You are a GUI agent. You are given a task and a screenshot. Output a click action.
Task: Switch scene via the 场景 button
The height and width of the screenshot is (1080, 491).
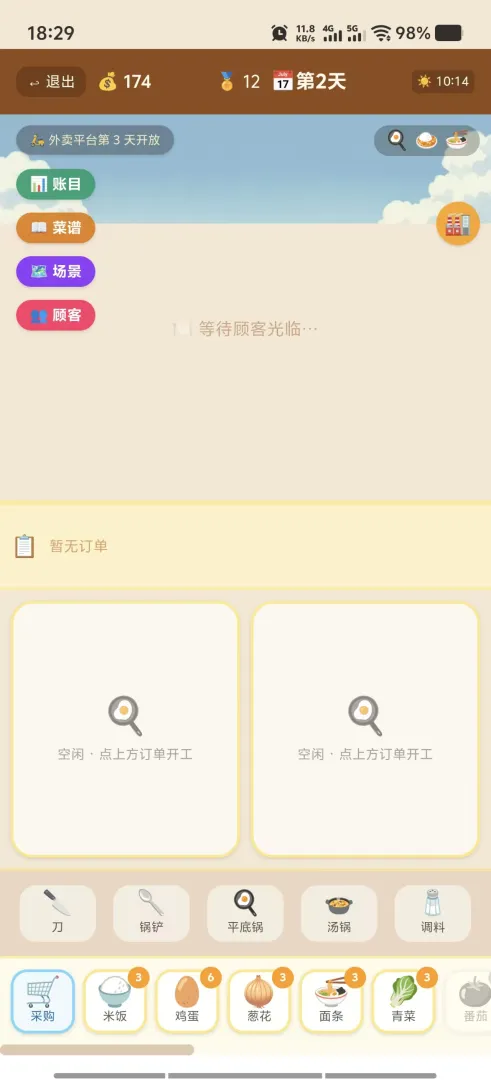tap(56, 271)
